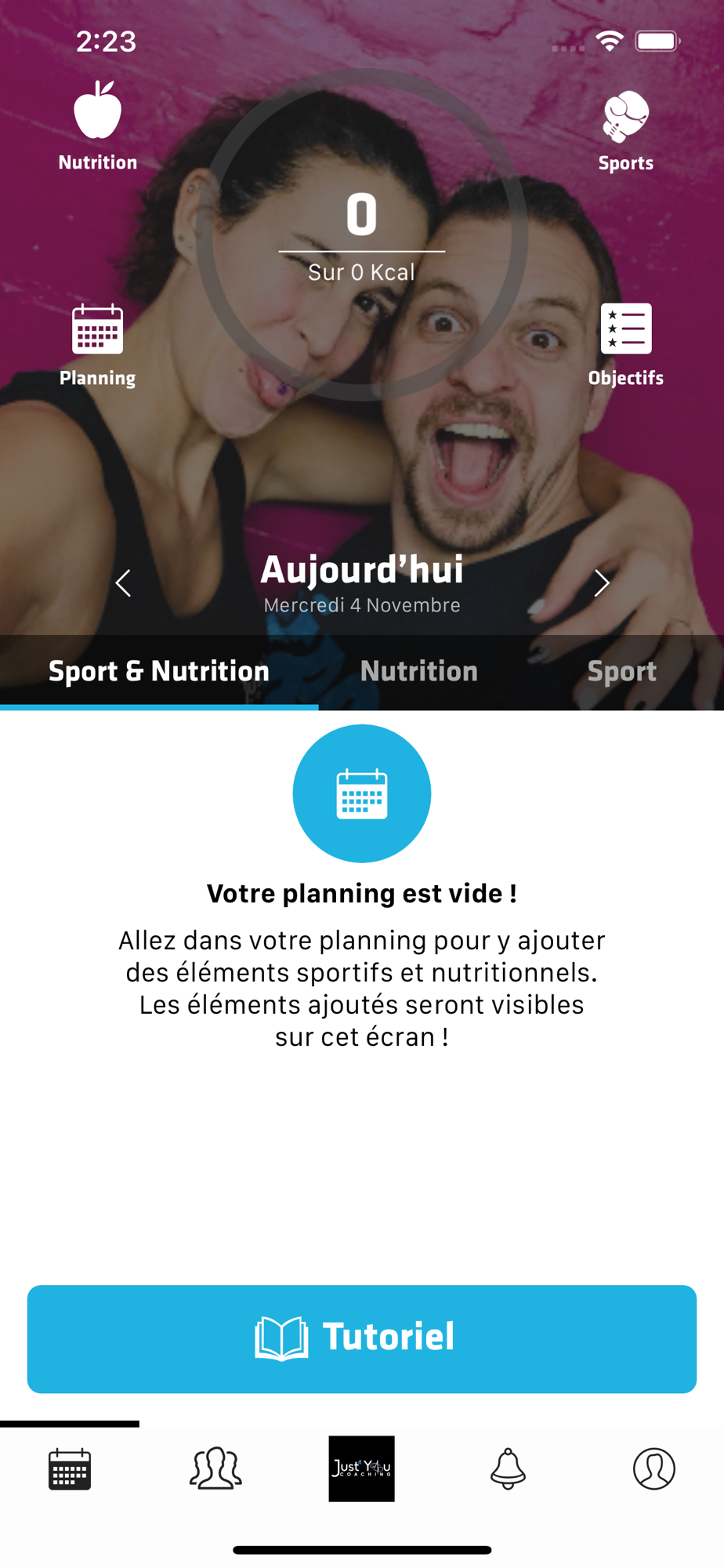Open the Tutoriel guide
724x1568 pixels.
[x=362, y=1338]
